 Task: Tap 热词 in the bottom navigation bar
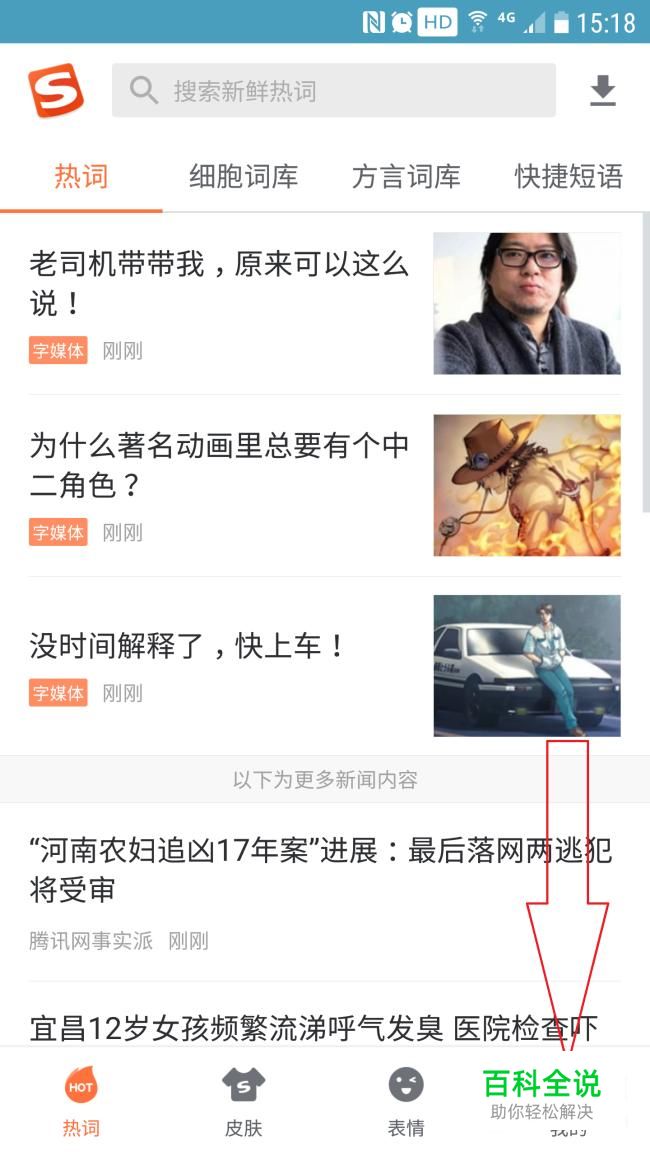(81, 1100)
